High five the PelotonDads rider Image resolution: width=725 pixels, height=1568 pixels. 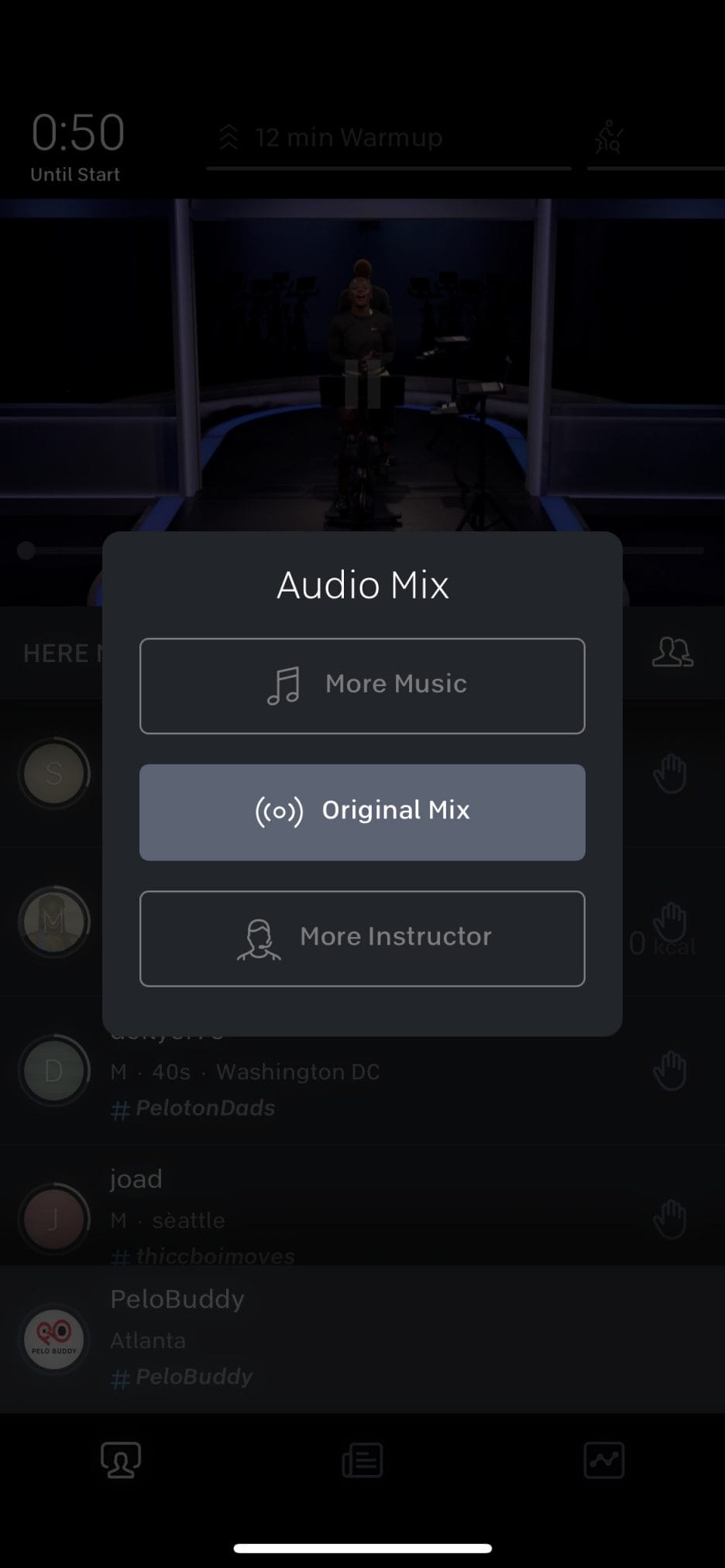coord(670,1070)
